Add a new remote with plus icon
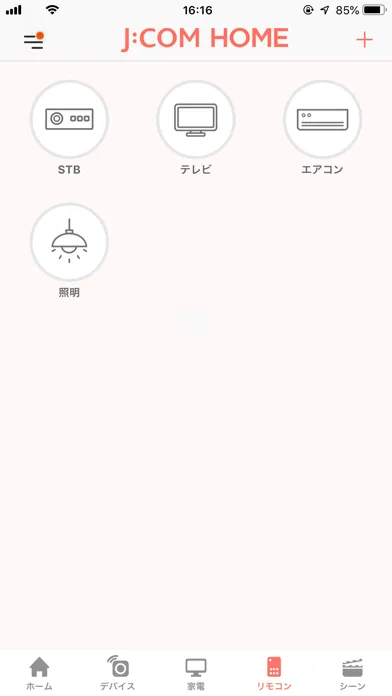This screenshot has height=696, width=392. [364, 40]
